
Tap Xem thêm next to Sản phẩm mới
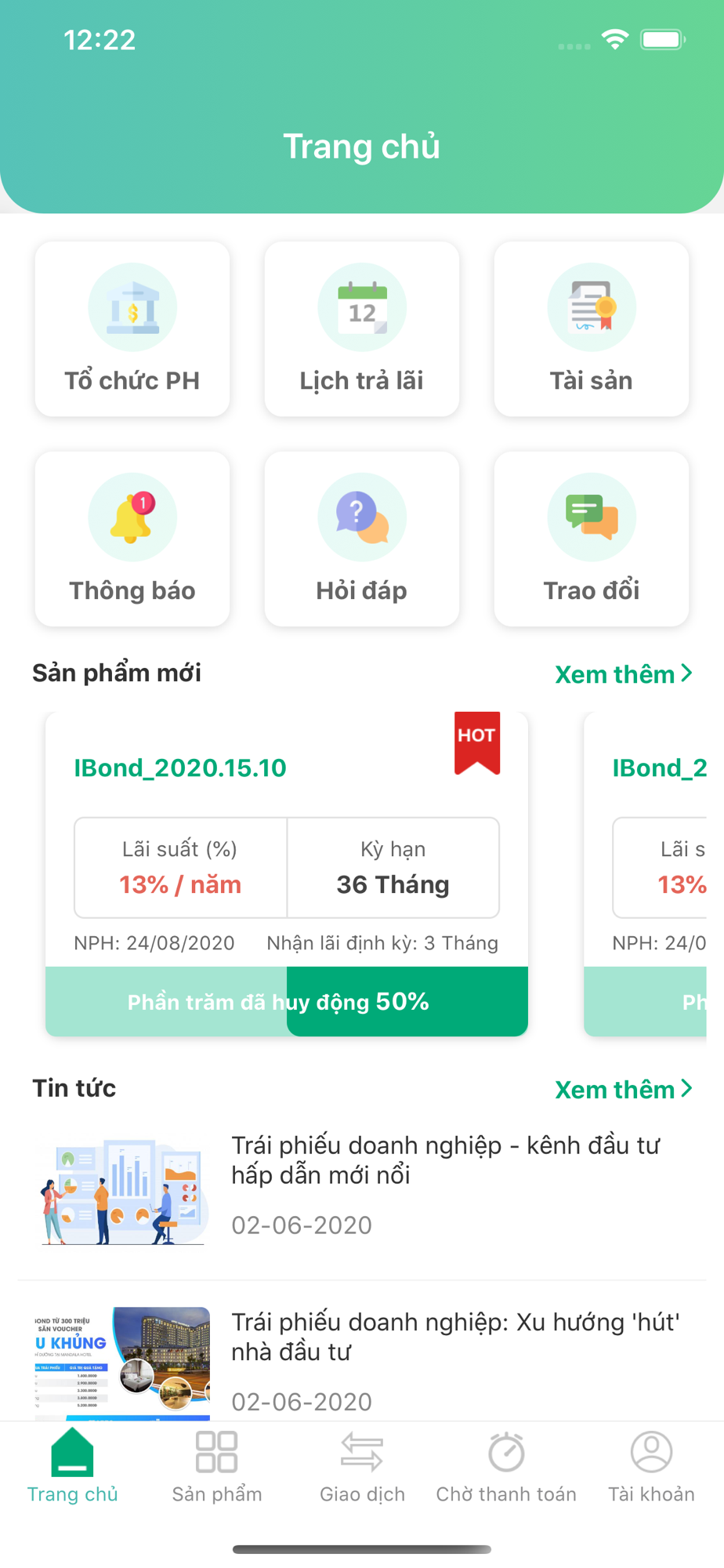coord(623,674)
